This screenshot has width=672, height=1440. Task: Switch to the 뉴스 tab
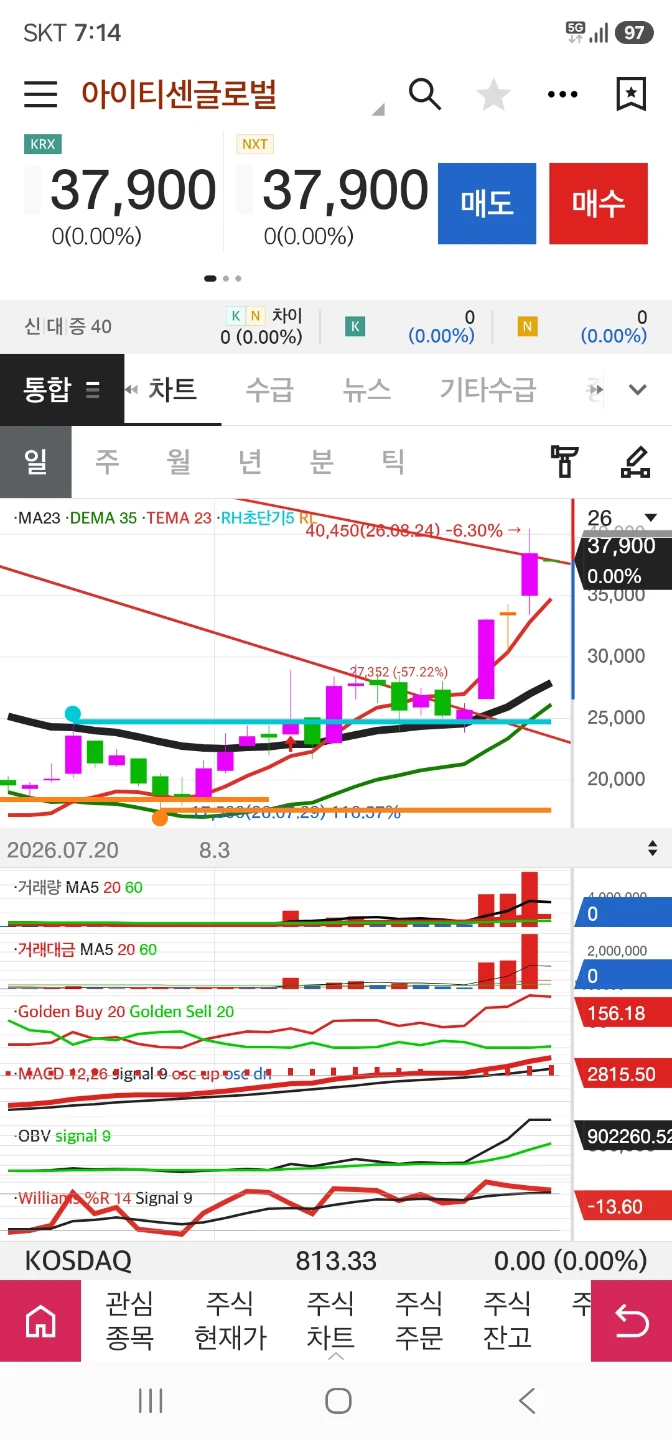click(x=367, y=389)
